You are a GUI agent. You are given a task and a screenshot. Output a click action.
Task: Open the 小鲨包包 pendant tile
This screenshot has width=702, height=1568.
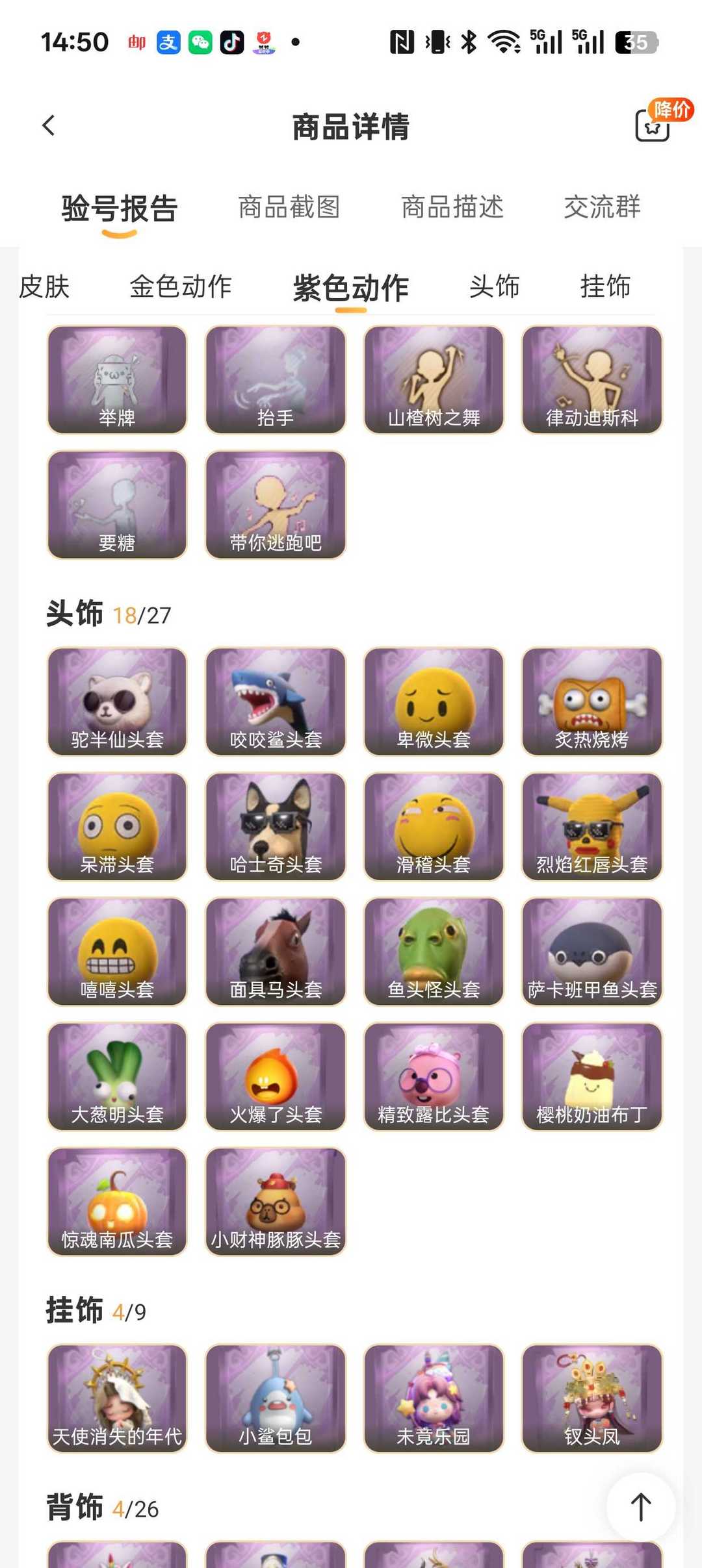point(276,1398)
